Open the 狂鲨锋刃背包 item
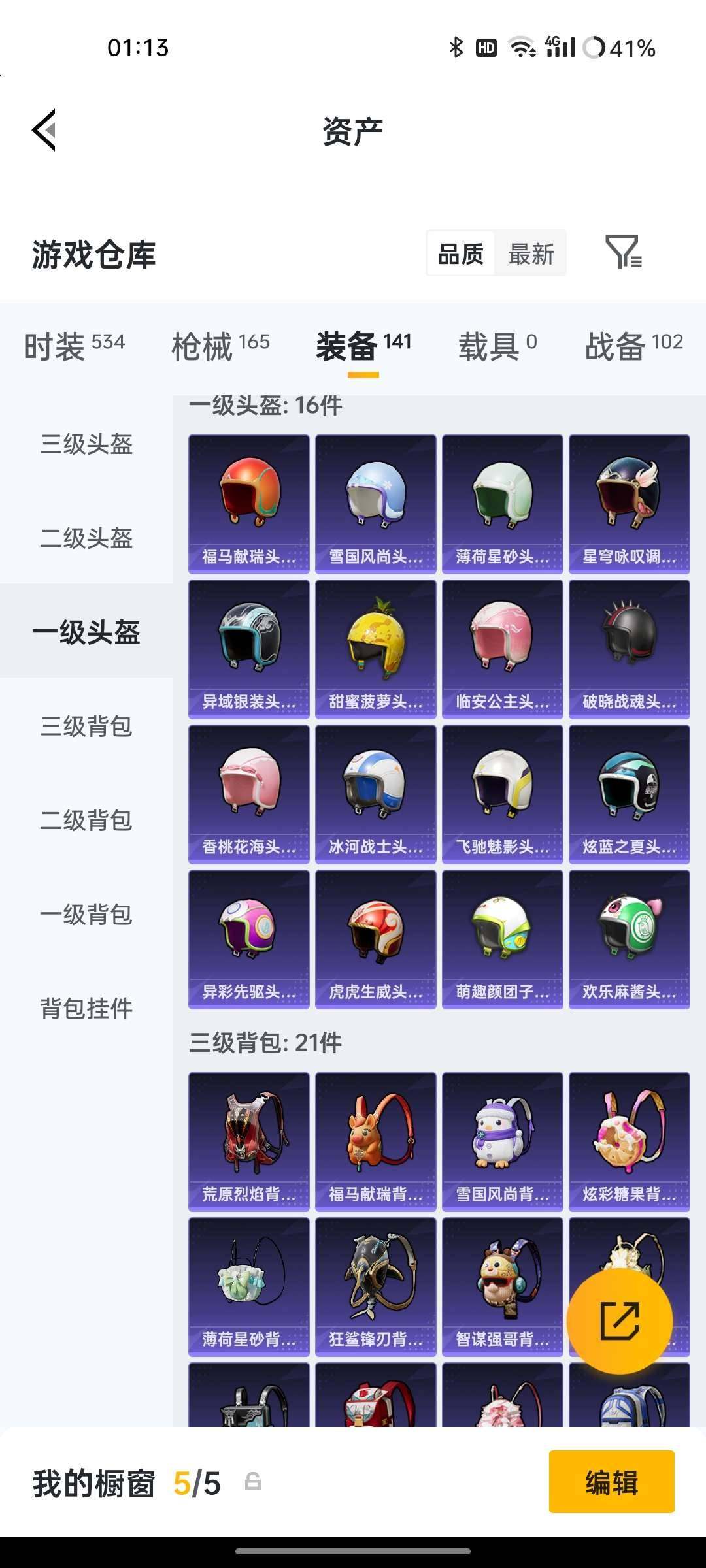The height and width of the screenshot is (1568, 706). click(376, 1285)
